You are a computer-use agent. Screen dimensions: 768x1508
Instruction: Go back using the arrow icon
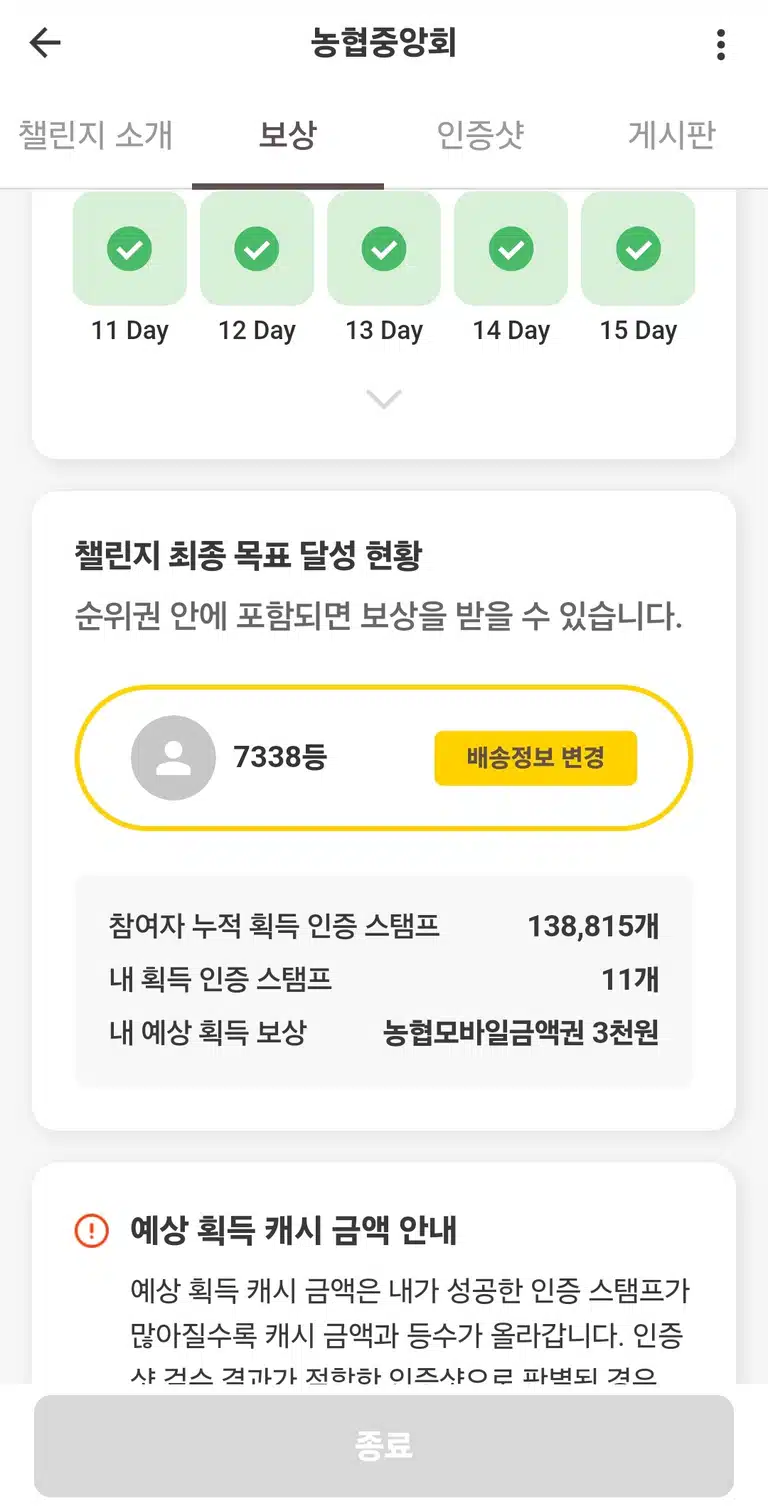45,43
